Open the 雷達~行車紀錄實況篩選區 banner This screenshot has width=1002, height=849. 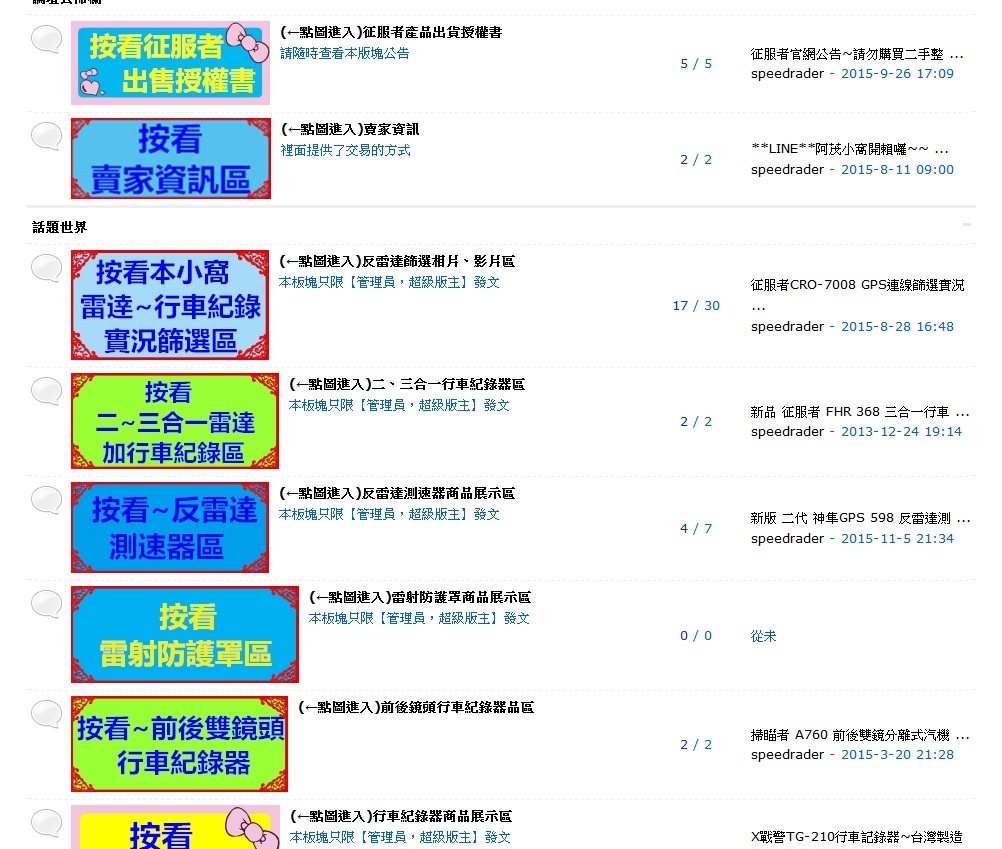[171, 305]
